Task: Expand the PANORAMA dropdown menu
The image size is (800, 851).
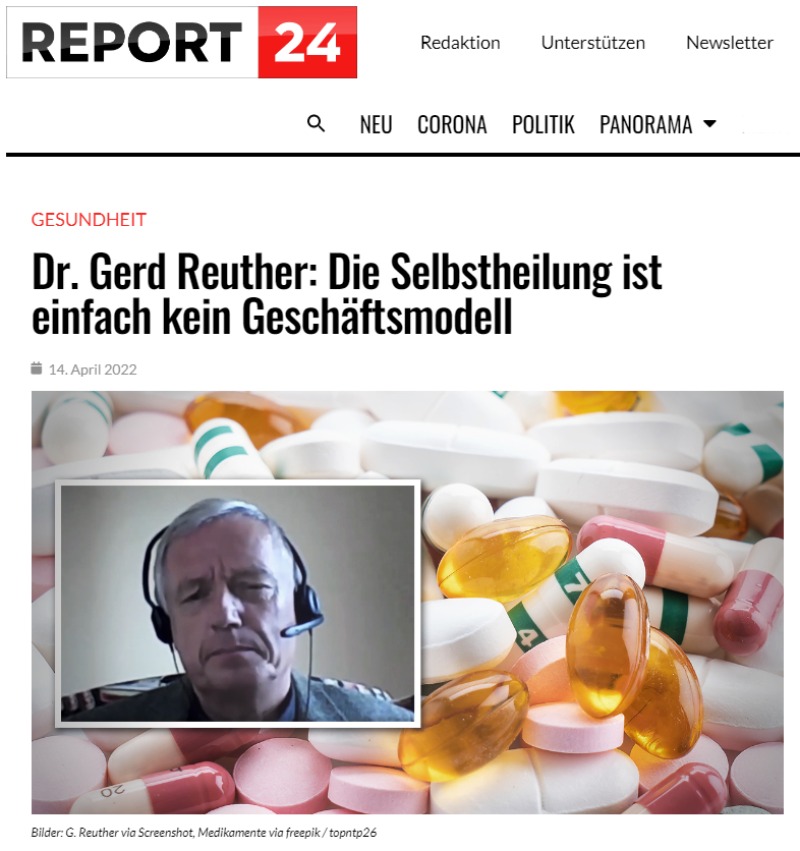Action: [x=658, y=125]
